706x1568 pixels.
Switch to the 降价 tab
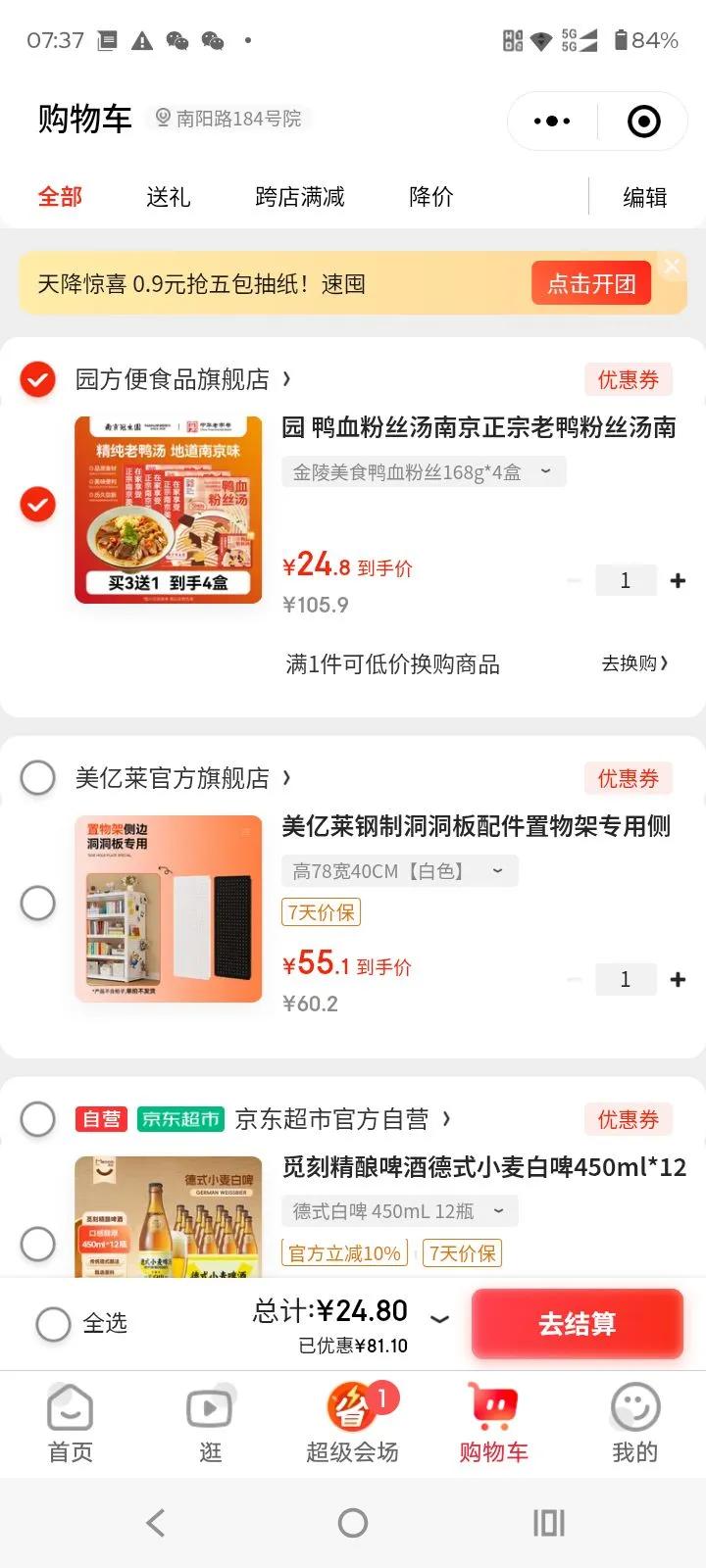pyautogui.click(x=431, y=197)
